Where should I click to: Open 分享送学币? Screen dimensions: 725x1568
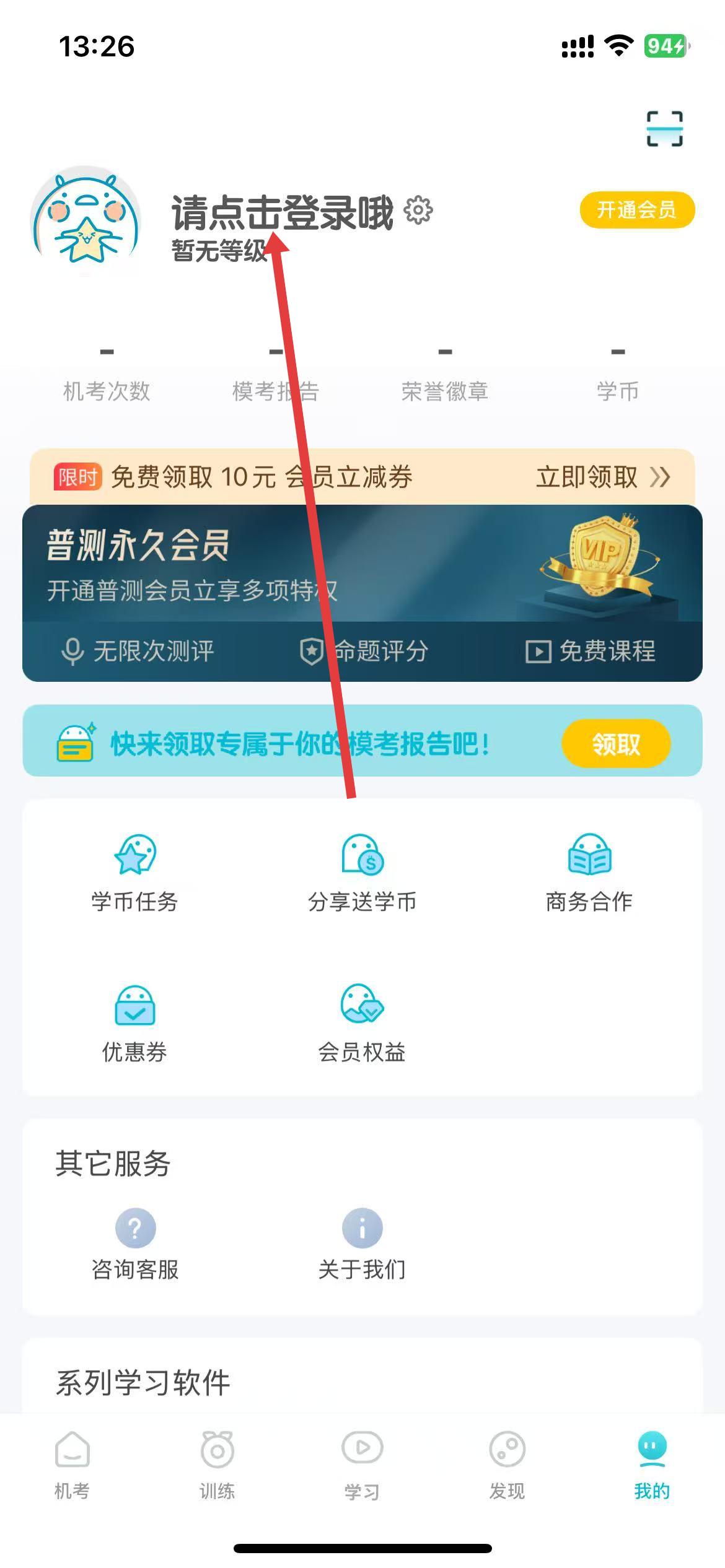(362, 873)
